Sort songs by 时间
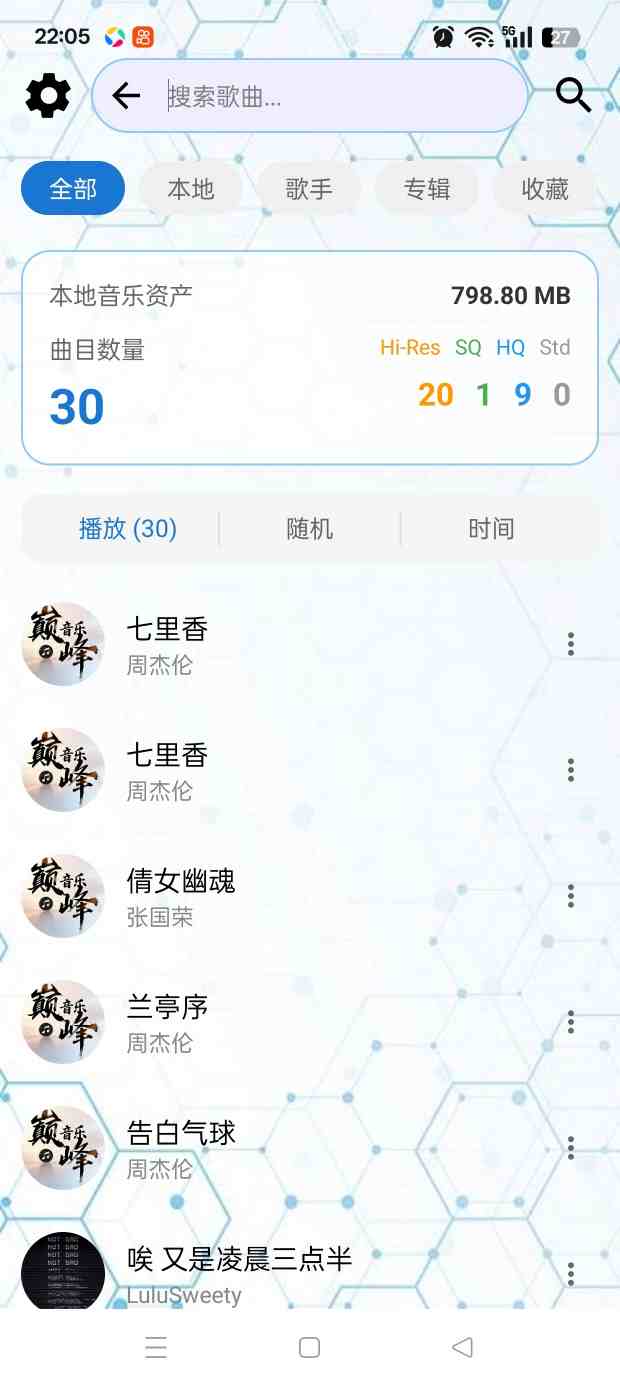Screen dimensions: 620x1386 click(491, 528)
